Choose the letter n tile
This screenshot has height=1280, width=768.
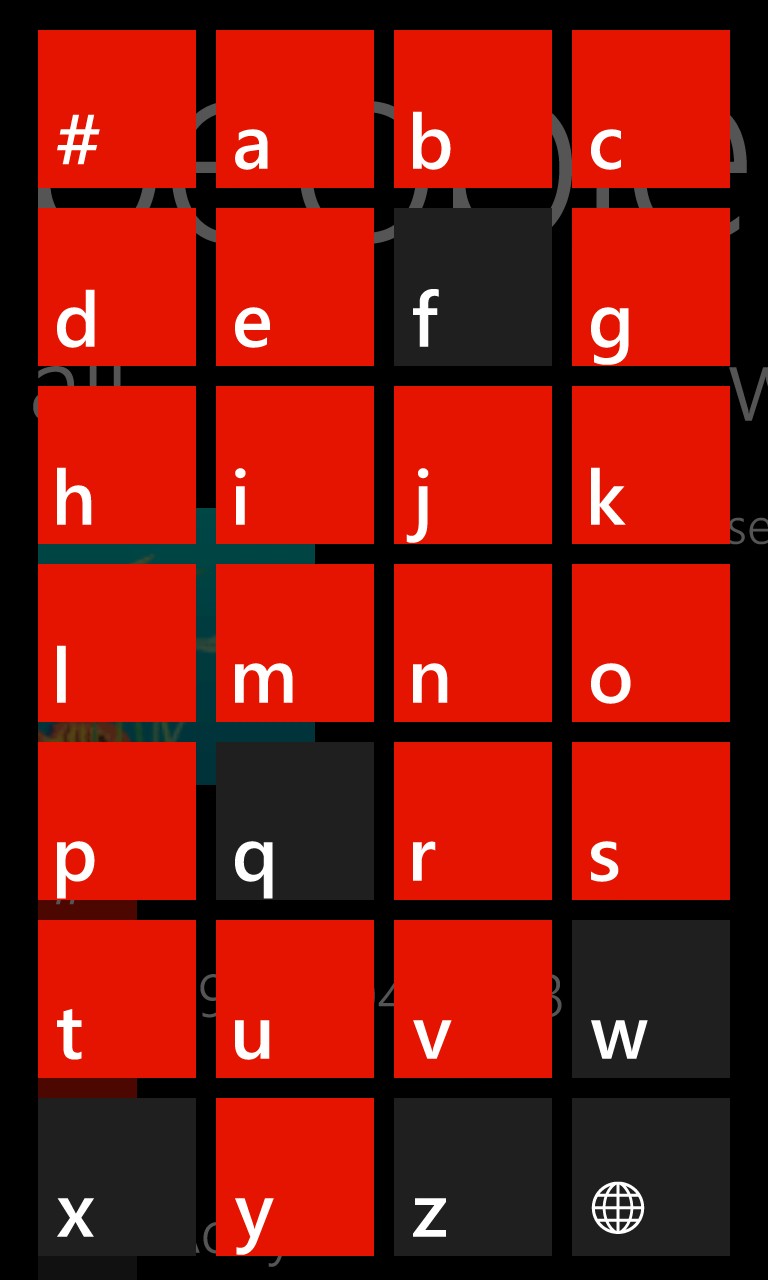click(473, 643)
